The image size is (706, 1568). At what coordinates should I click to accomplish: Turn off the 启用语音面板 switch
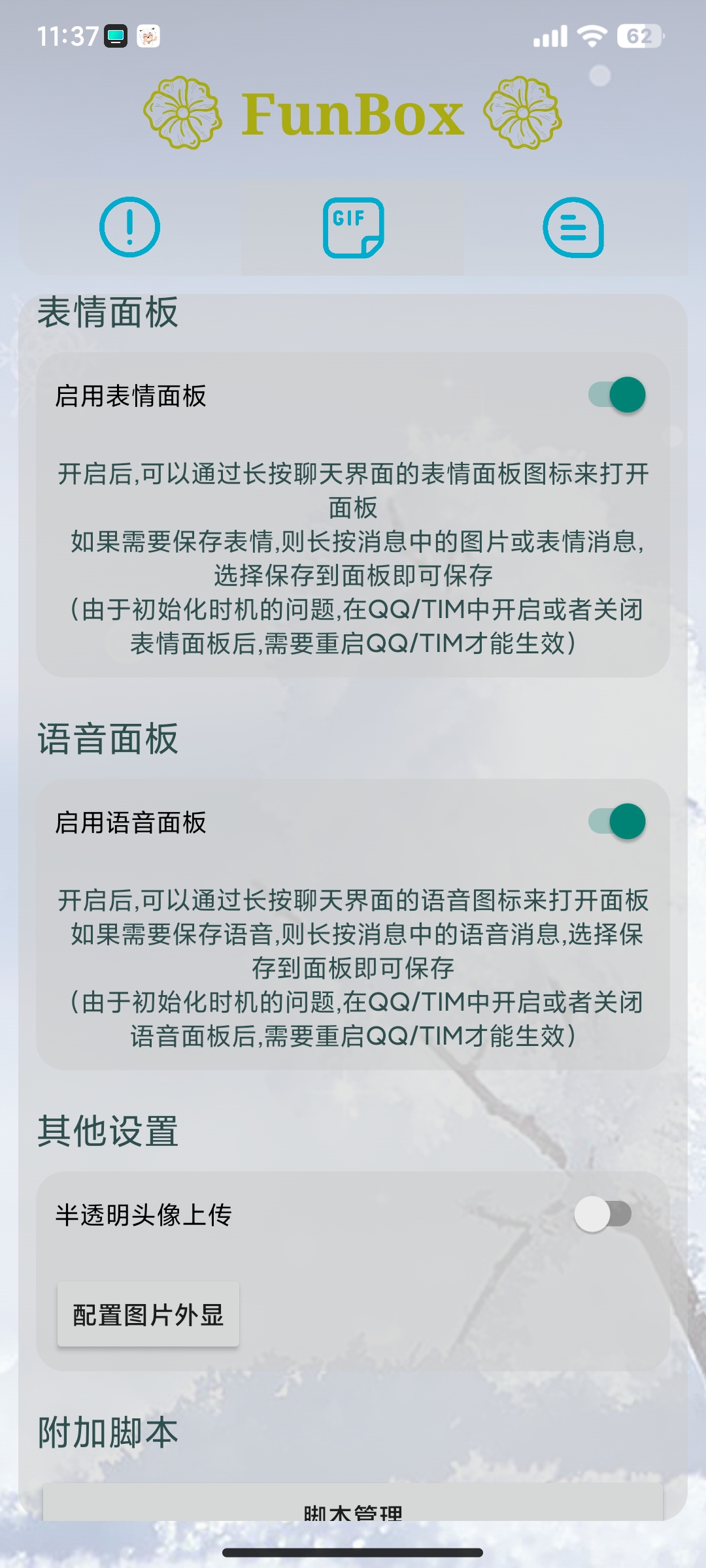(616, 821)
